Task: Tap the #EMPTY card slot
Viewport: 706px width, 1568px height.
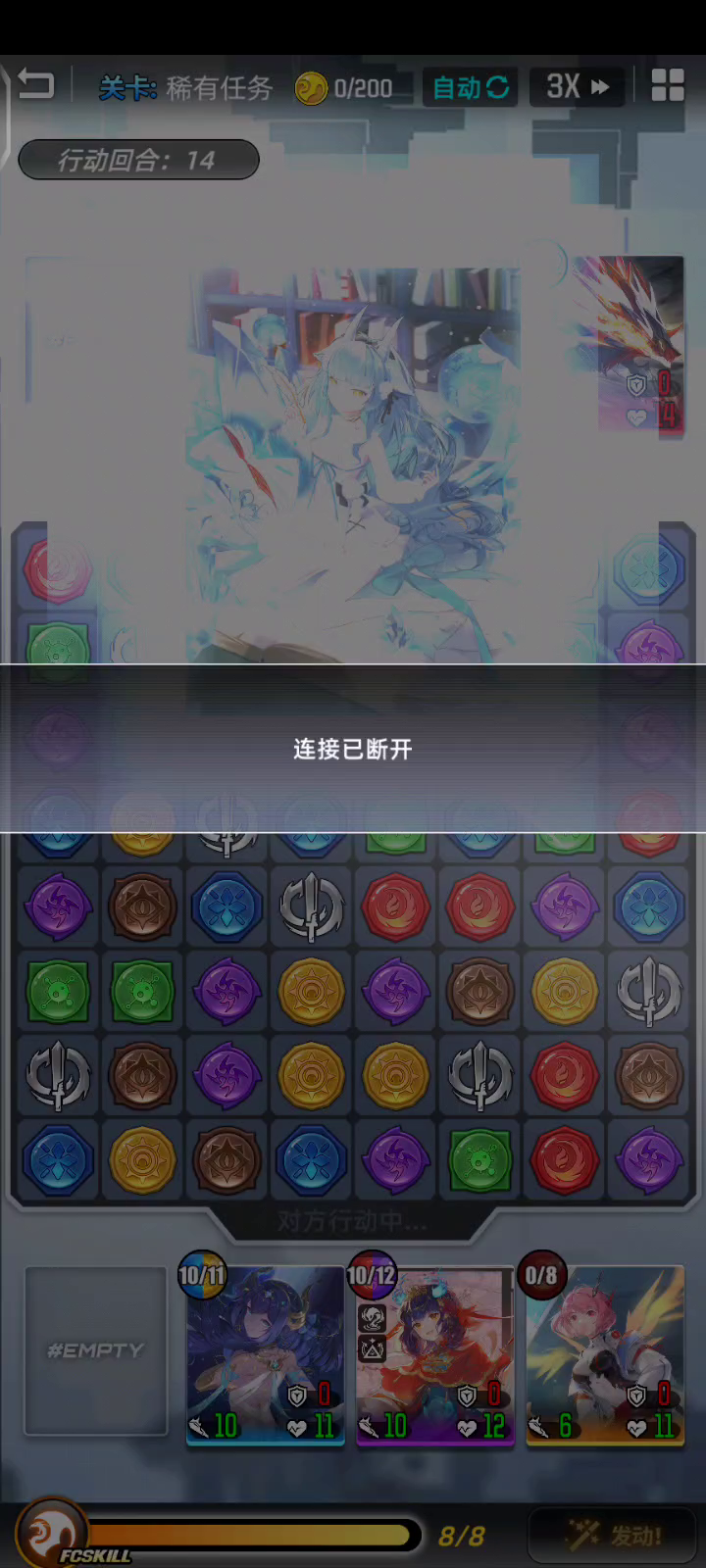Action: click(96, 1350)
